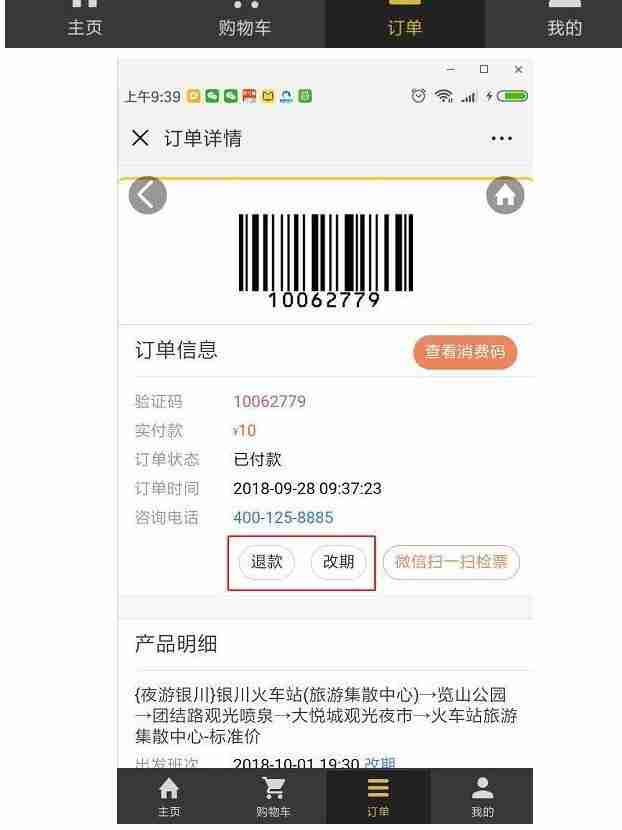The height and width of the screenshot is (830, 622).
Task: Tap the round home icon beside barcode
Action: 504,196
